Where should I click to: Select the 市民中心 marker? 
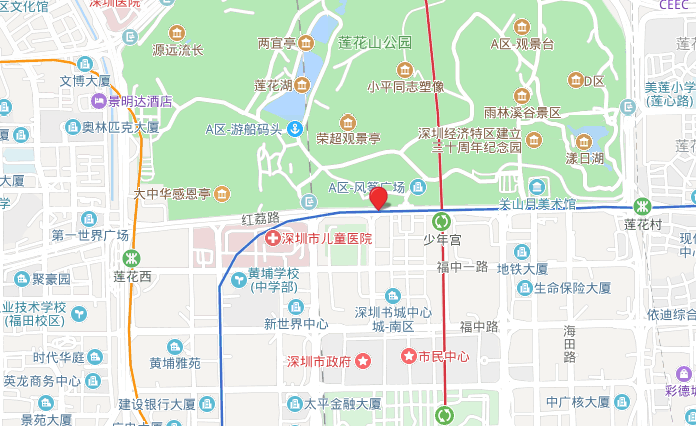pos(408,356)
